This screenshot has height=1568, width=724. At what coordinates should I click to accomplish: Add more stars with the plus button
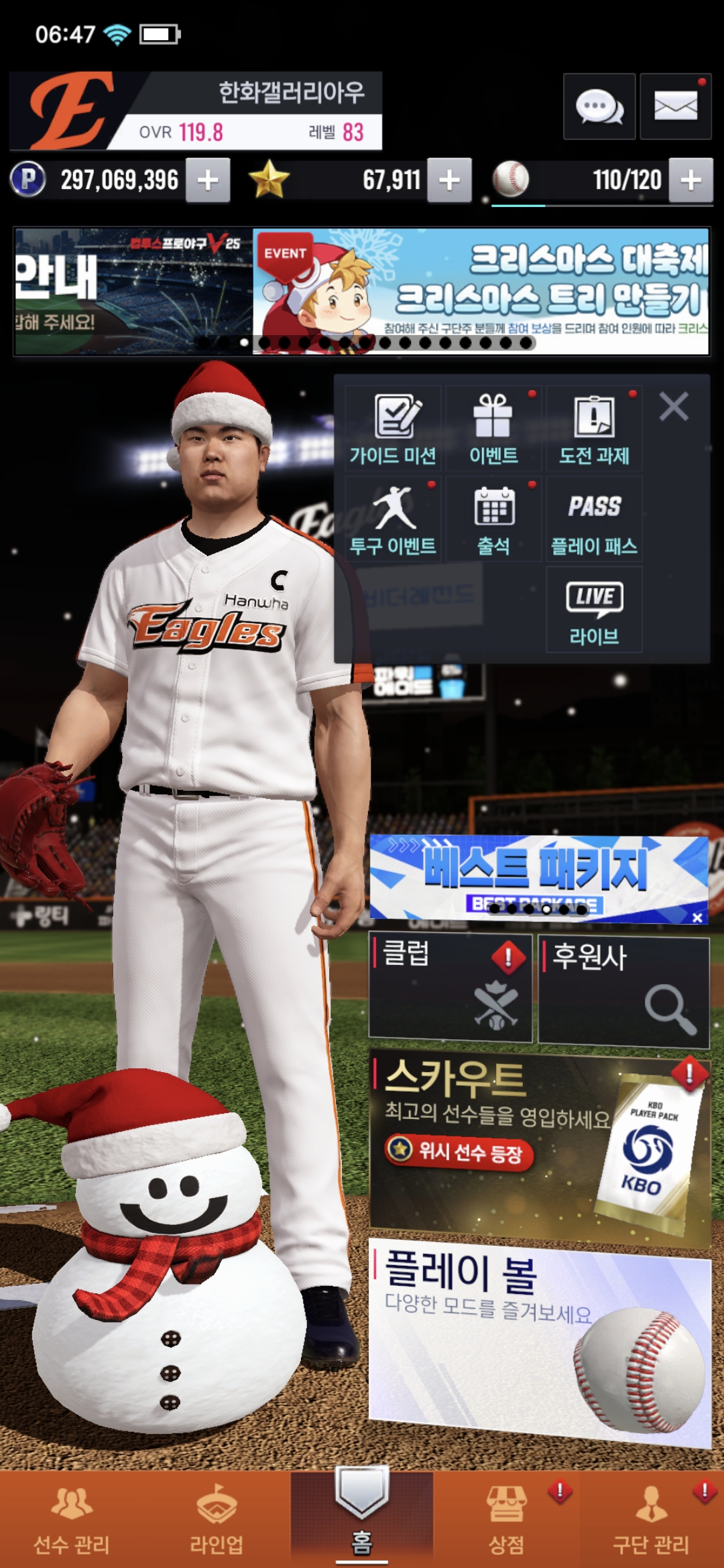tap(449, 180)
